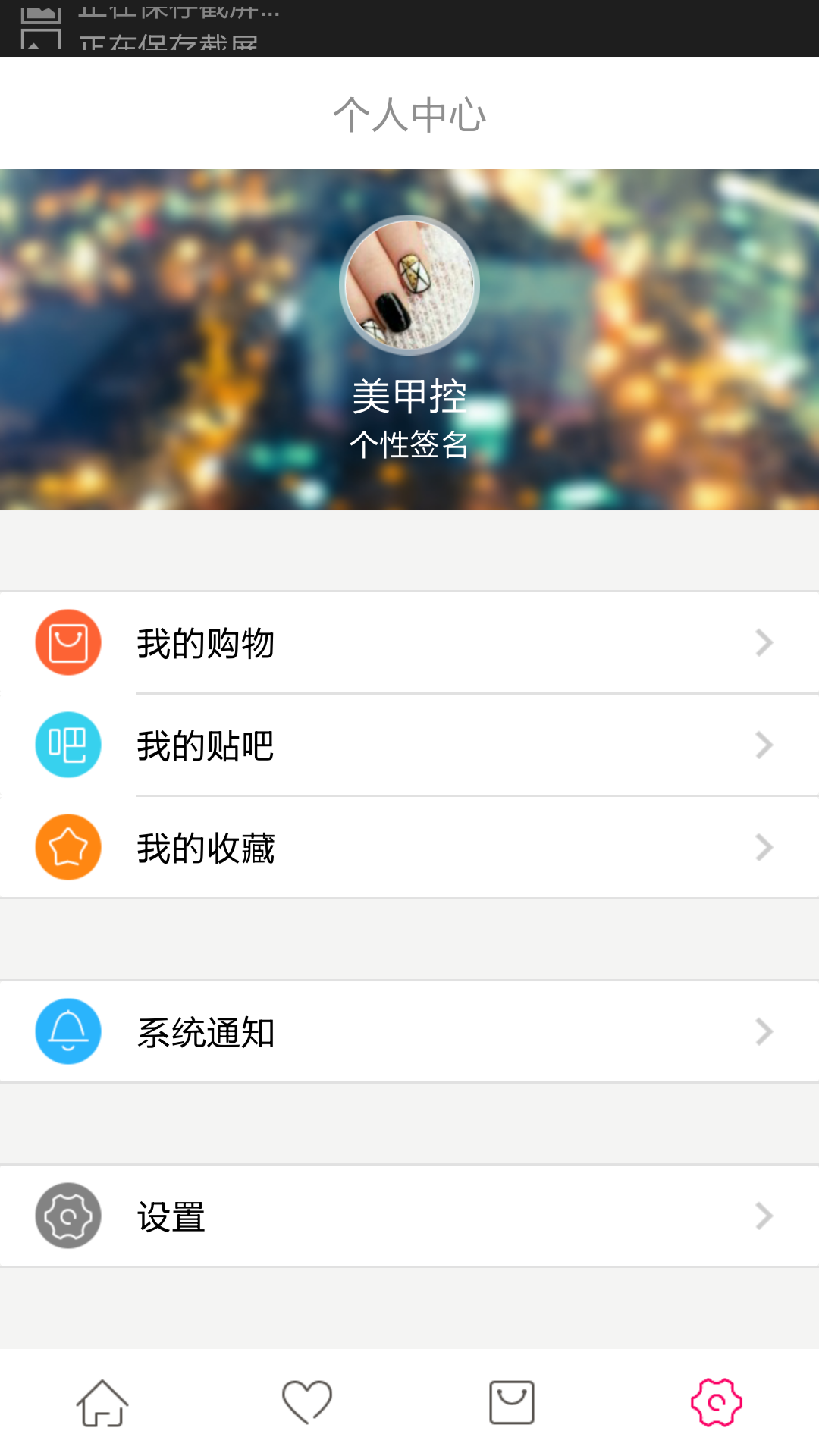Switch to the home tab

(x=102, y=1402)
